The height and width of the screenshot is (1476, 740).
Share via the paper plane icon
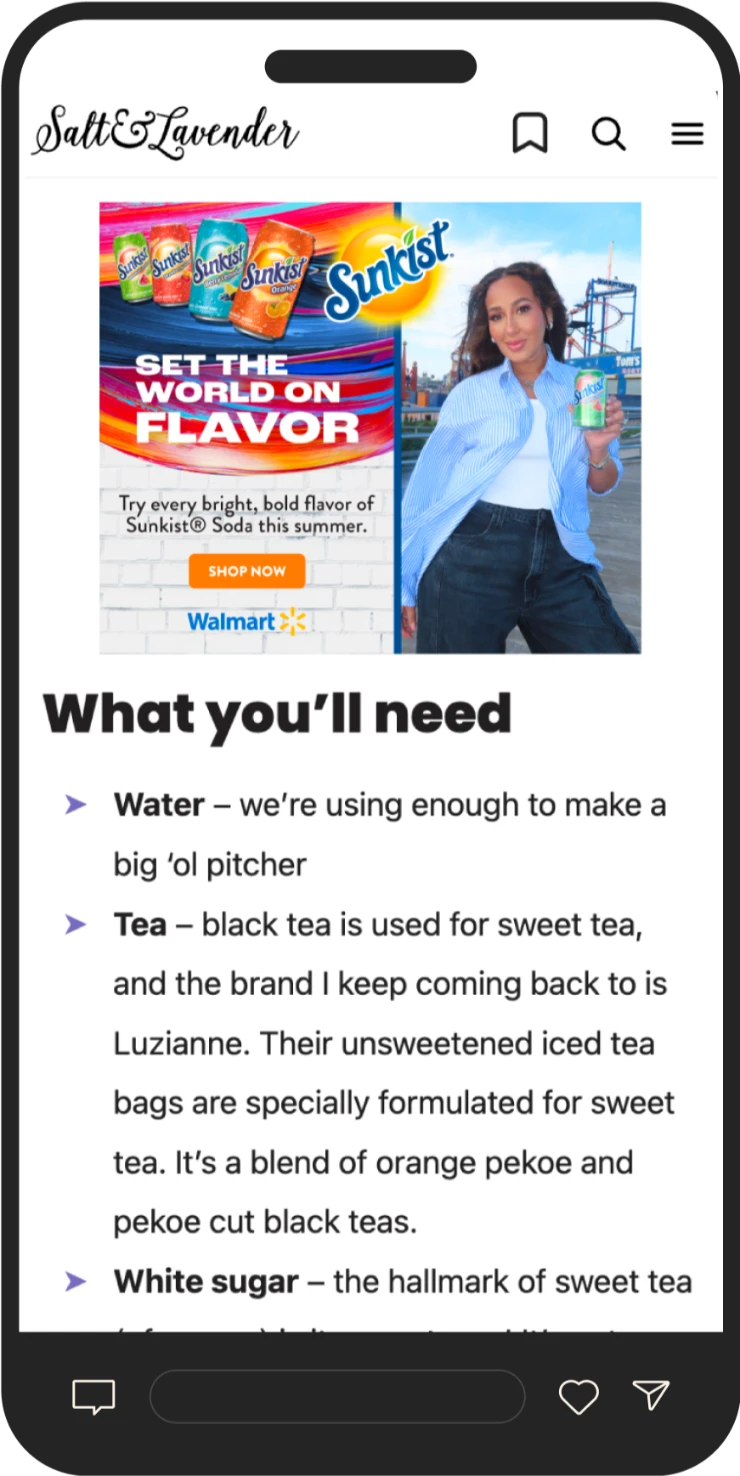point(651,1395)
